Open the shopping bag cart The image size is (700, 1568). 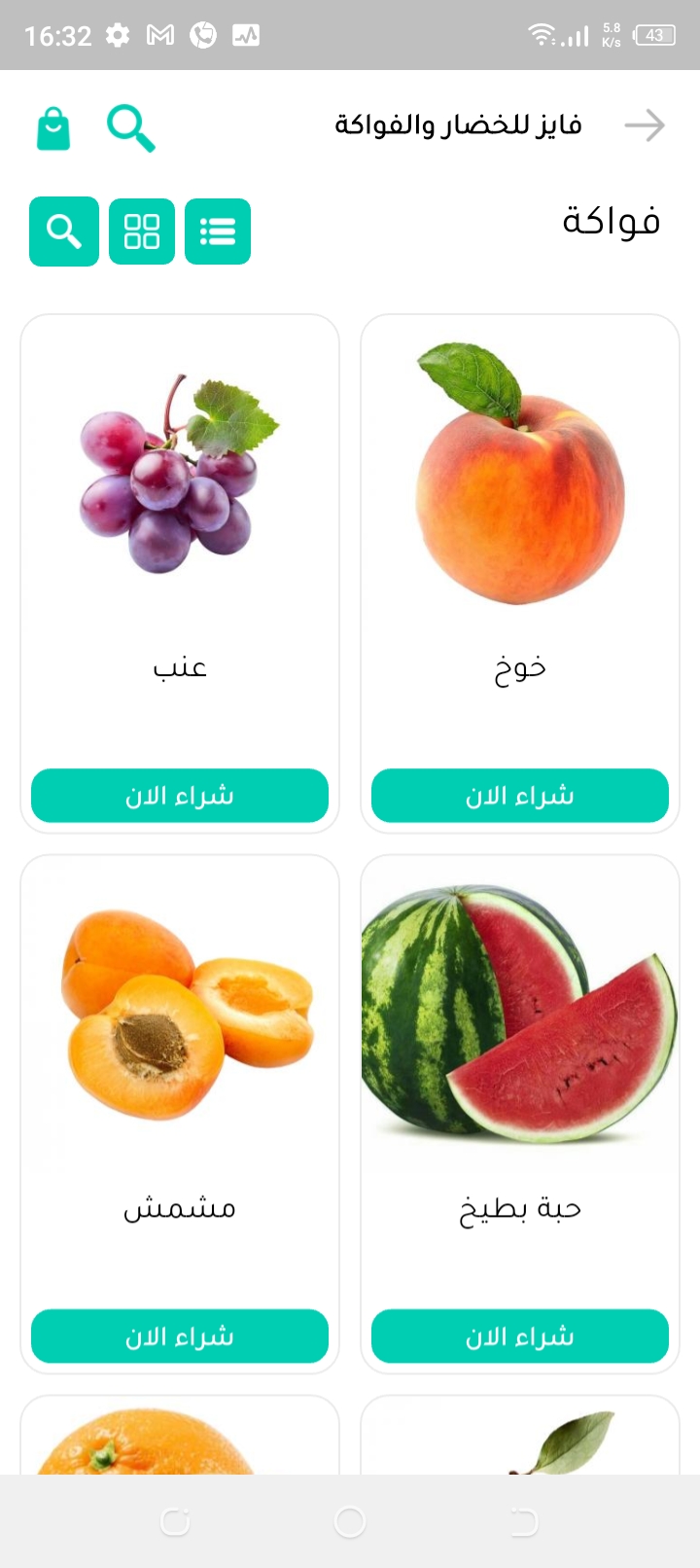pos(53,127)
